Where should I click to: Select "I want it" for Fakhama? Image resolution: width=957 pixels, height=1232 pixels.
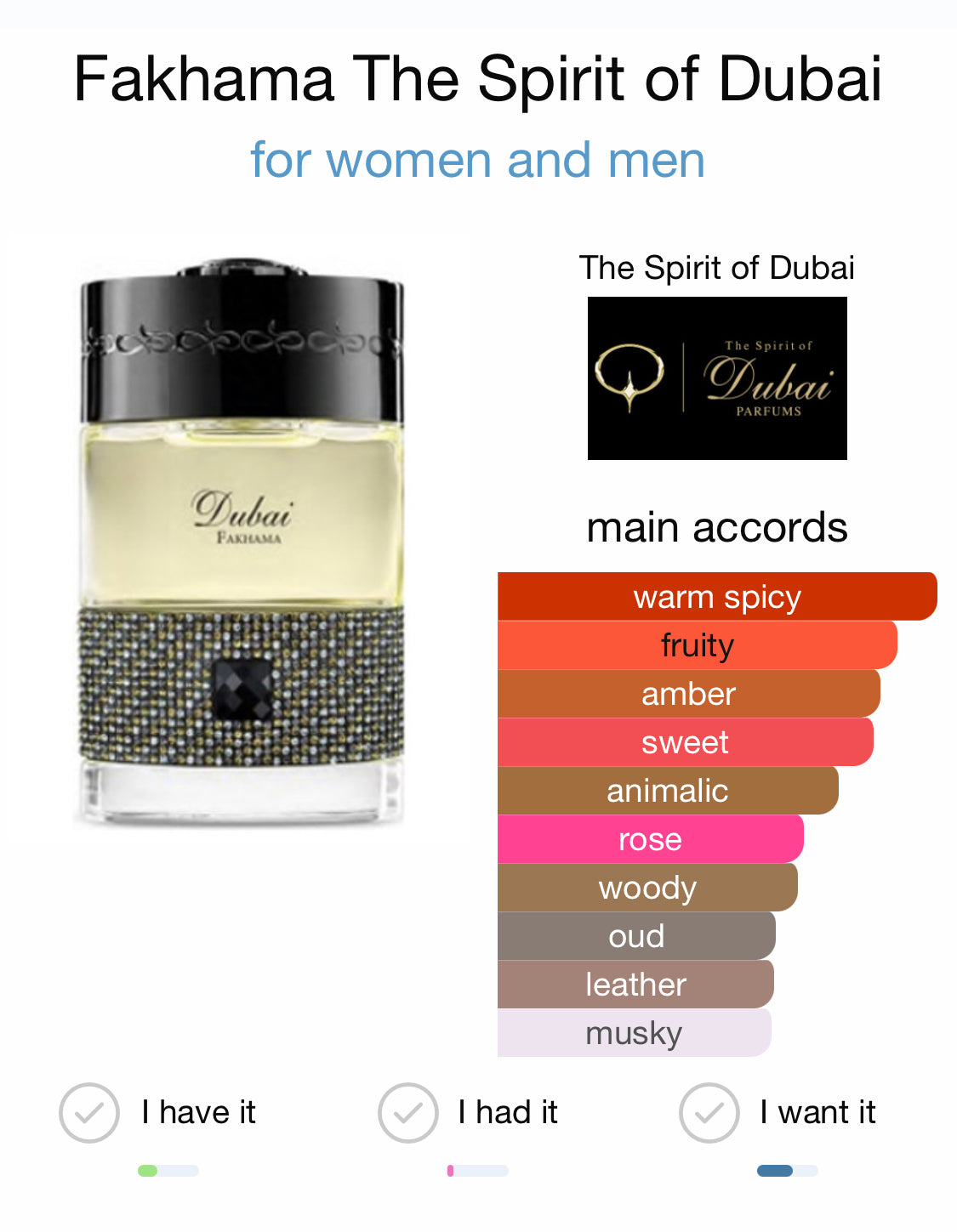tap(709, 1112)
